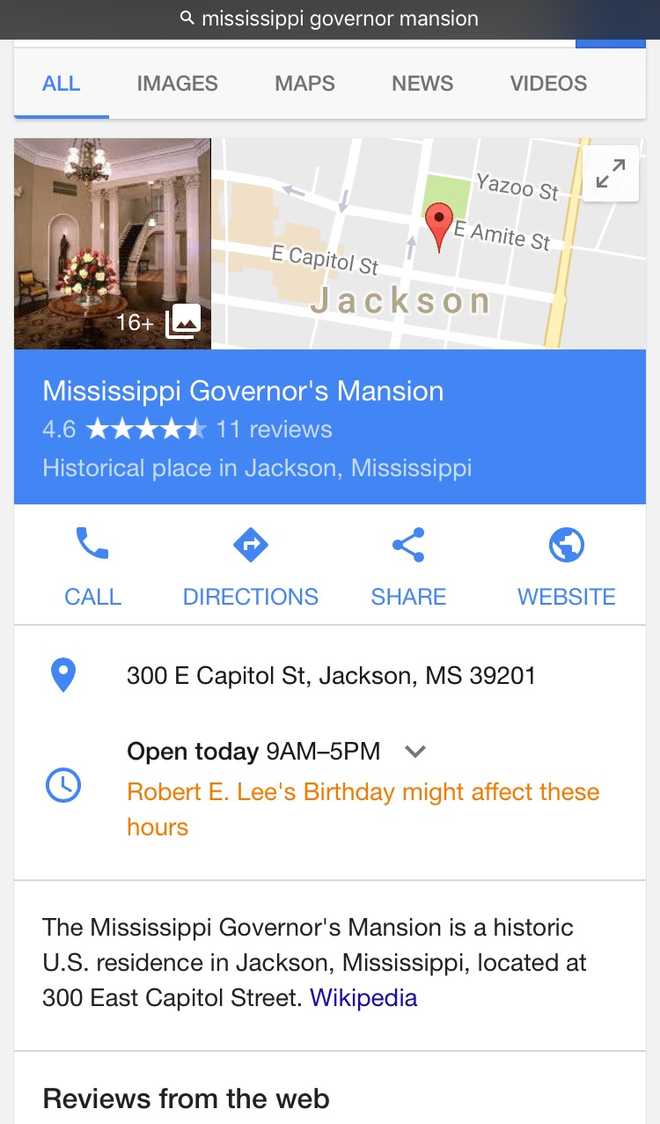
Task: Share this place listing
Action: pos(408,567)
